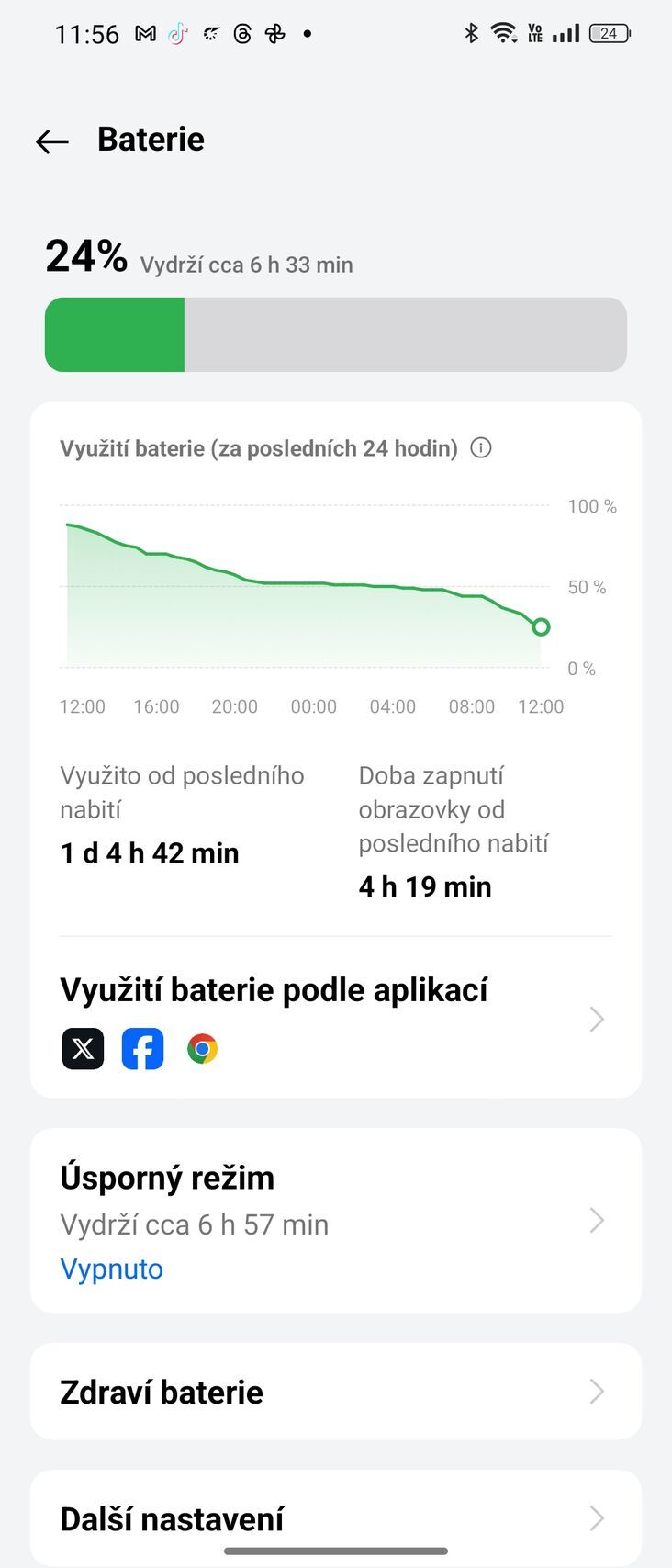Tap the Bluetooth status icon
The height and width of the screenshot is (1568, 672).
[471, 32]
